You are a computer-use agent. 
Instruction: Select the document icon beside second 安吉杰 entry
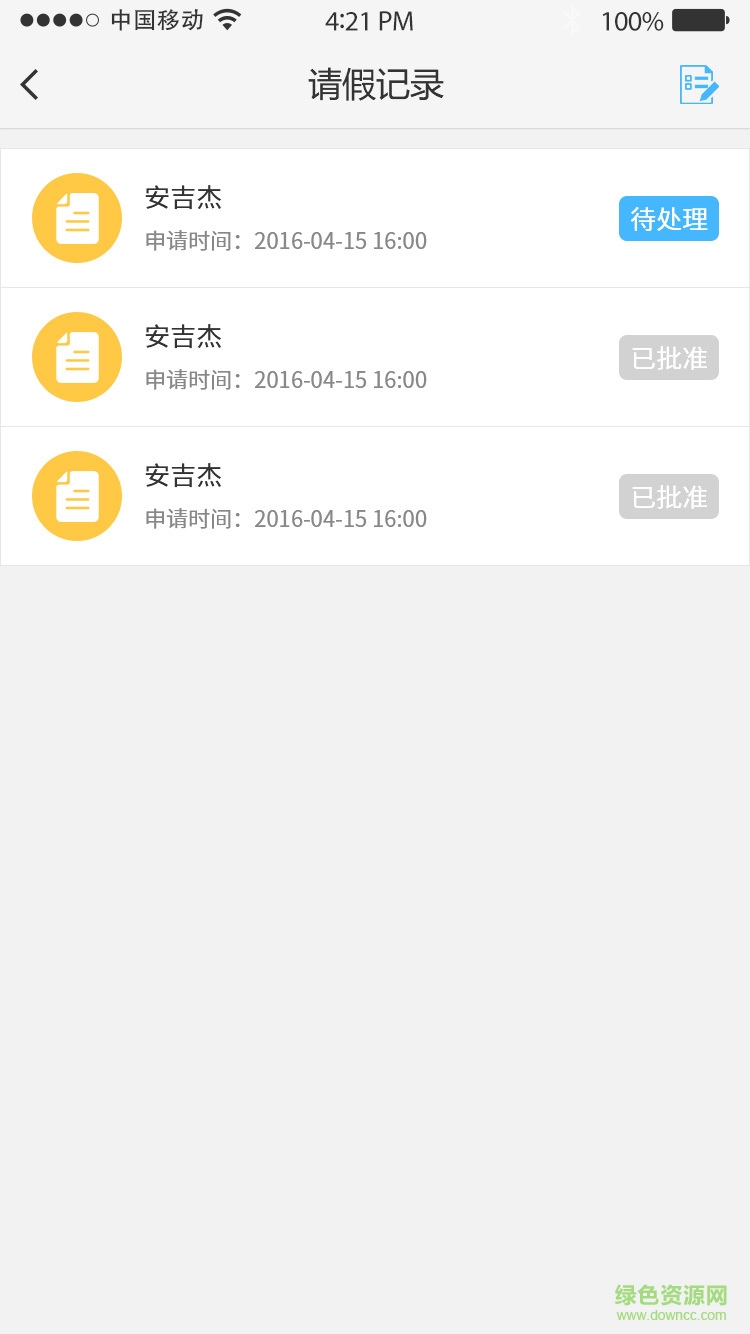coord(77,357)
